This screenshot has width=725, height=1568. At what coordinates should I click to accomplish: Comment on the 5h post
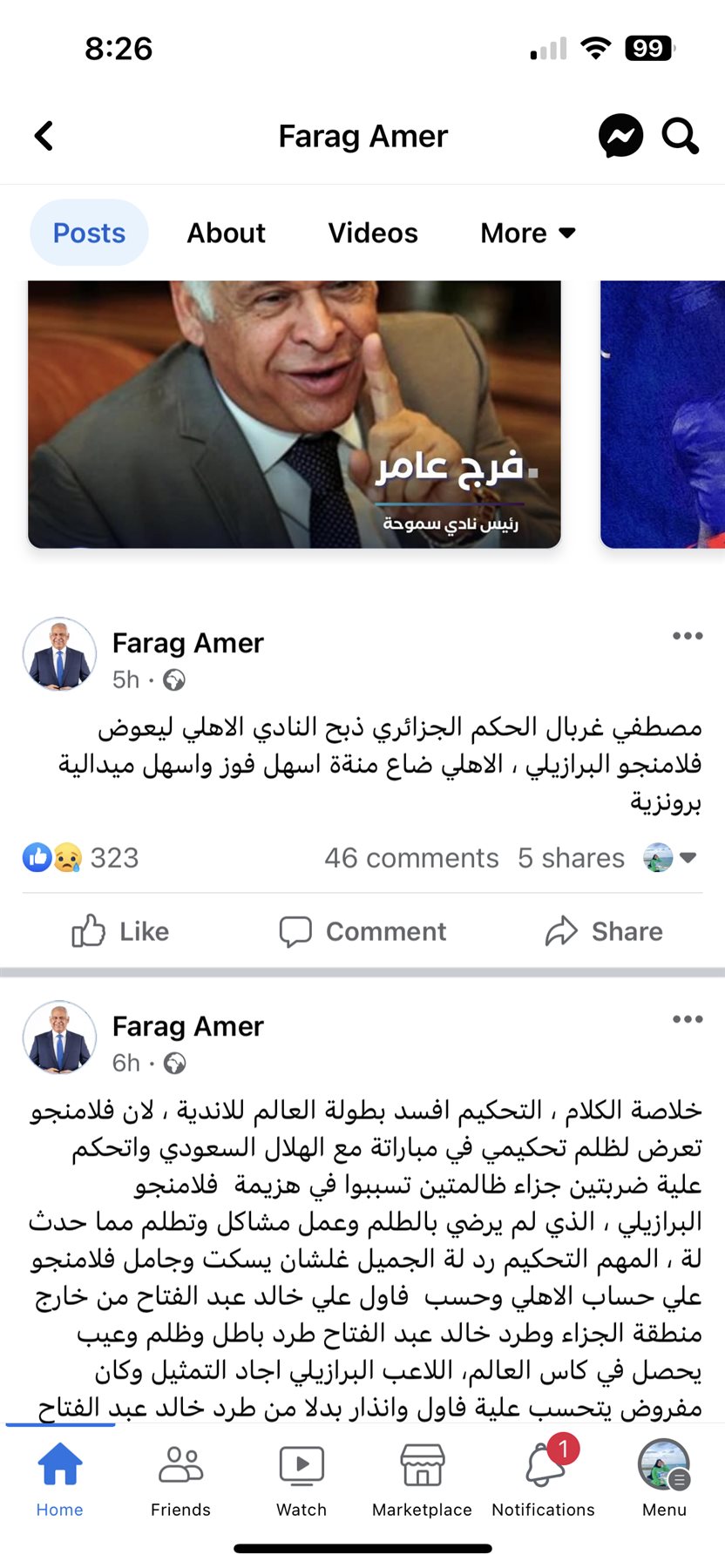point(362,931)
